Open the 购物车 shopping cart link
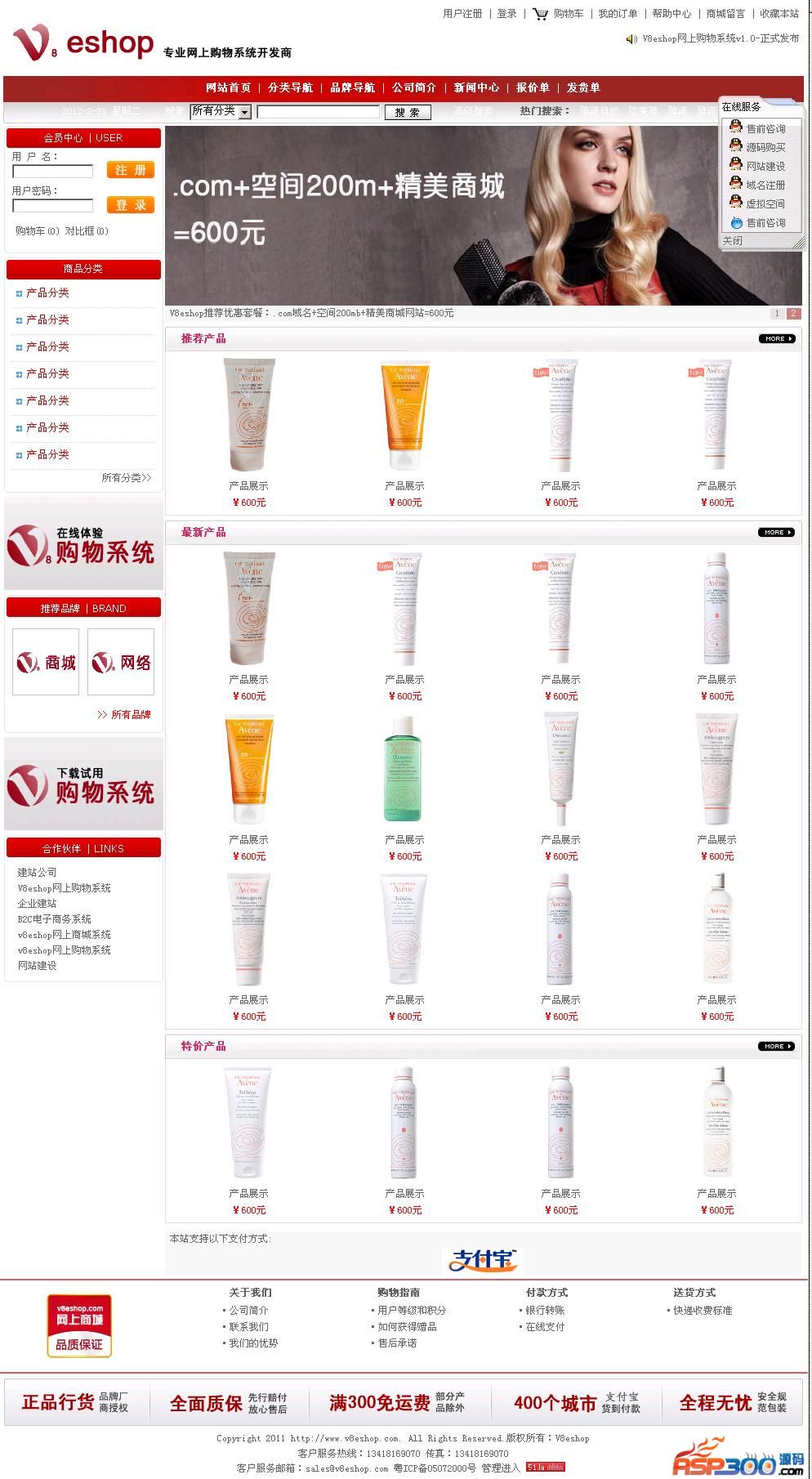 (568, 14)
